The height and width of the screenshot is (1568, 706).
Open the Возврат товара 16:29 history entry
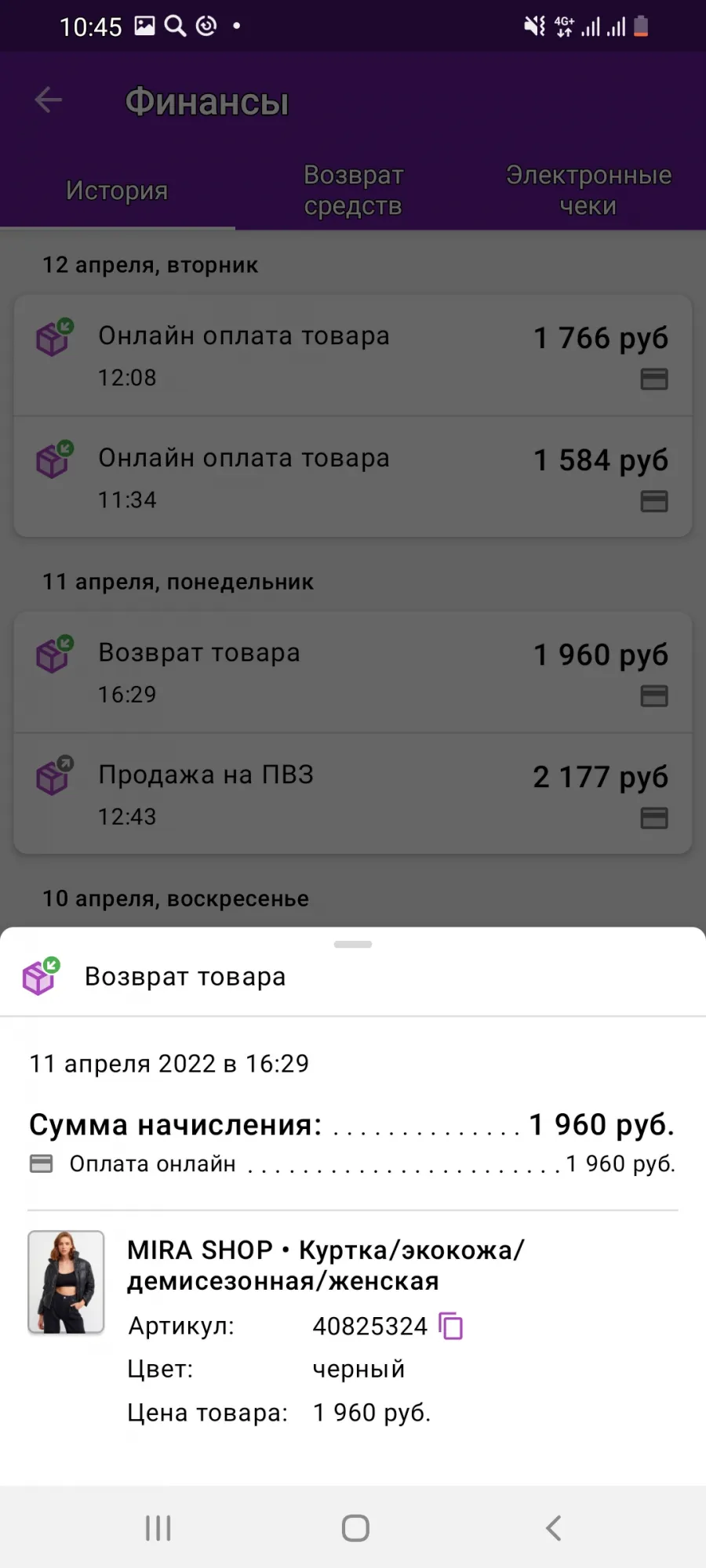353,672
